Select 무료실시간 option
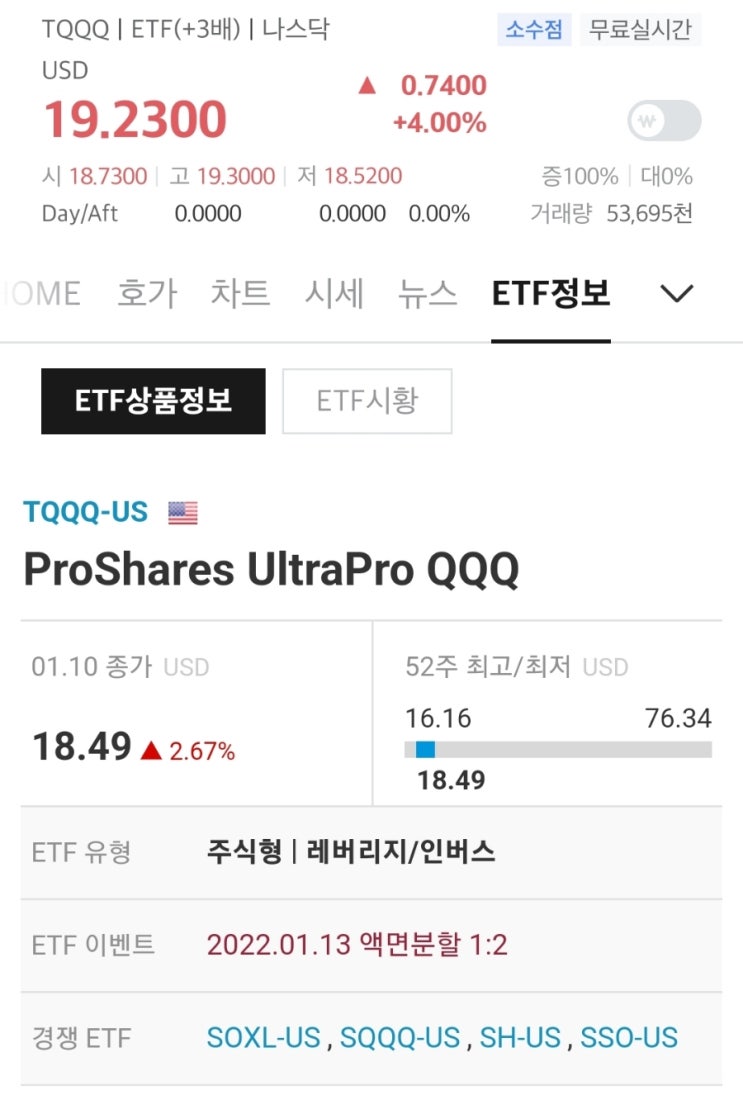The image size is (743, 1095). click(x=640, y=29)
